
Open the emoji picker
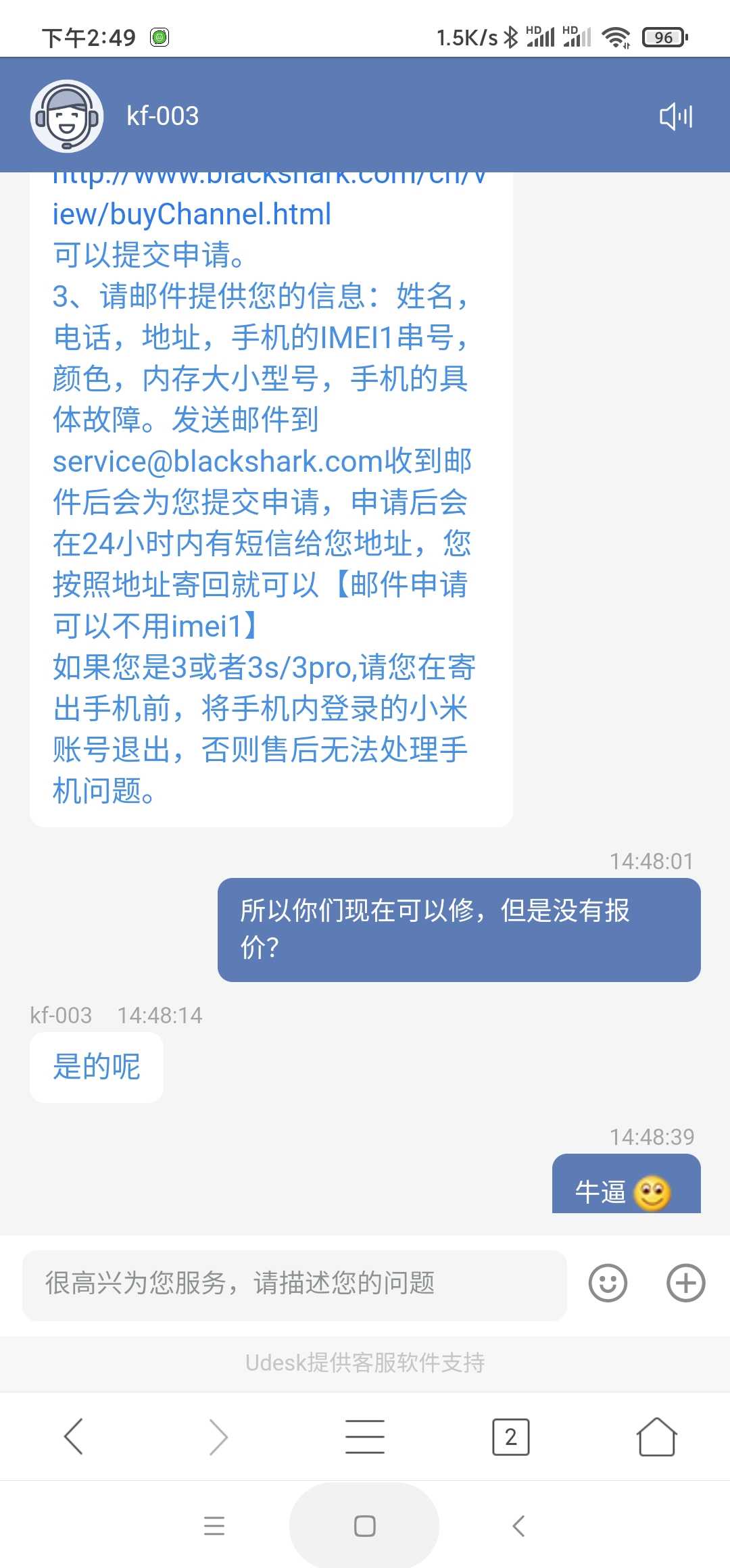pos(608,1283)
